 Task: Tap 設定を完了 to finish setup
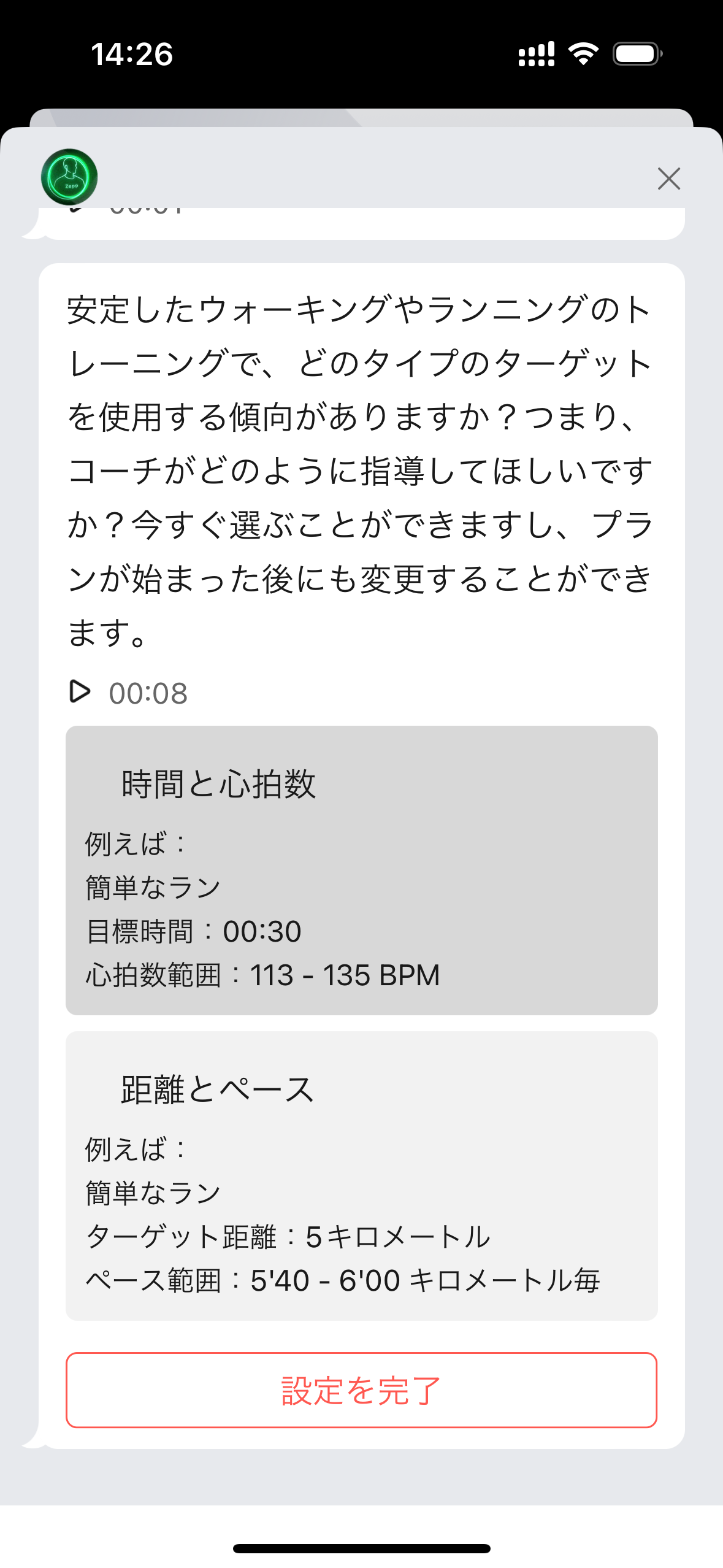pos(361,1390)
